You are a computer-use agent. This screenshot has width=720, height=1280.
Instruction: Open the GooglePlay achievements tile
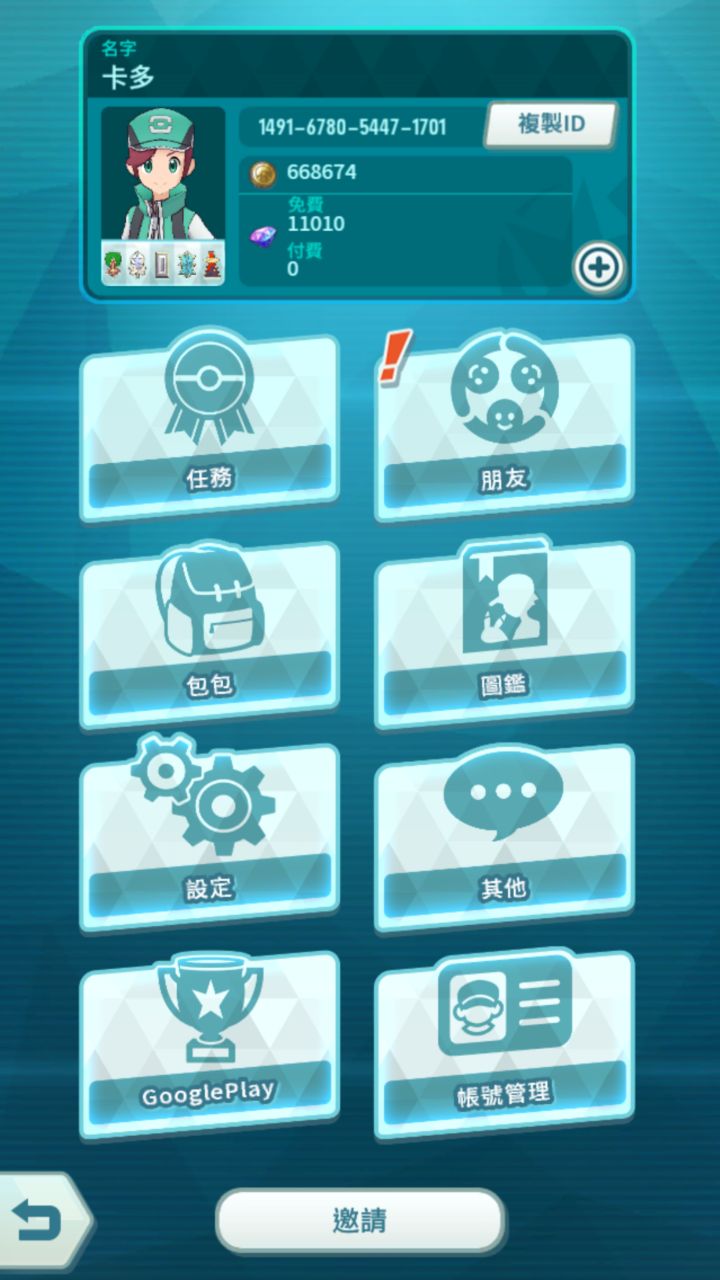[209, 1043]
